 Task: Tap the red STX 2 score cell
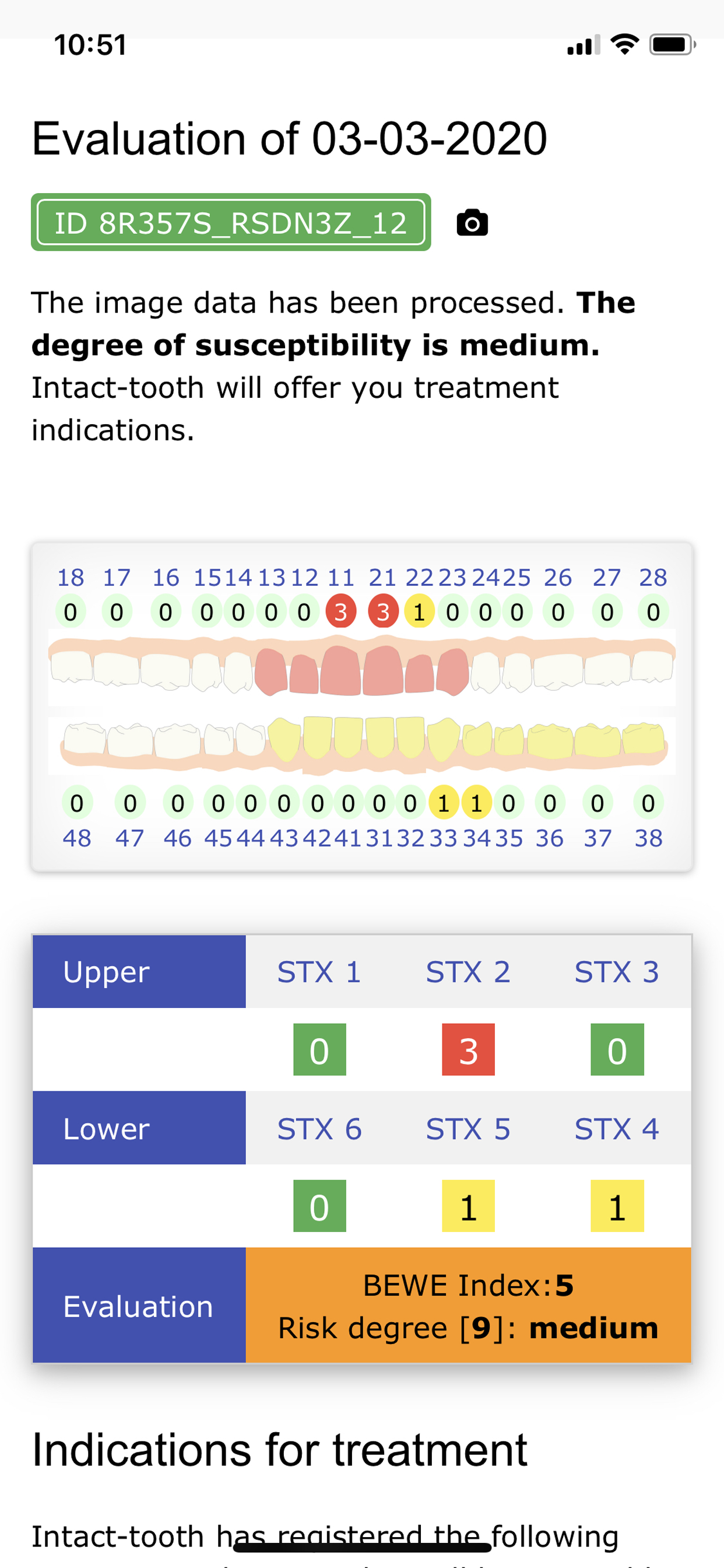469,1049
